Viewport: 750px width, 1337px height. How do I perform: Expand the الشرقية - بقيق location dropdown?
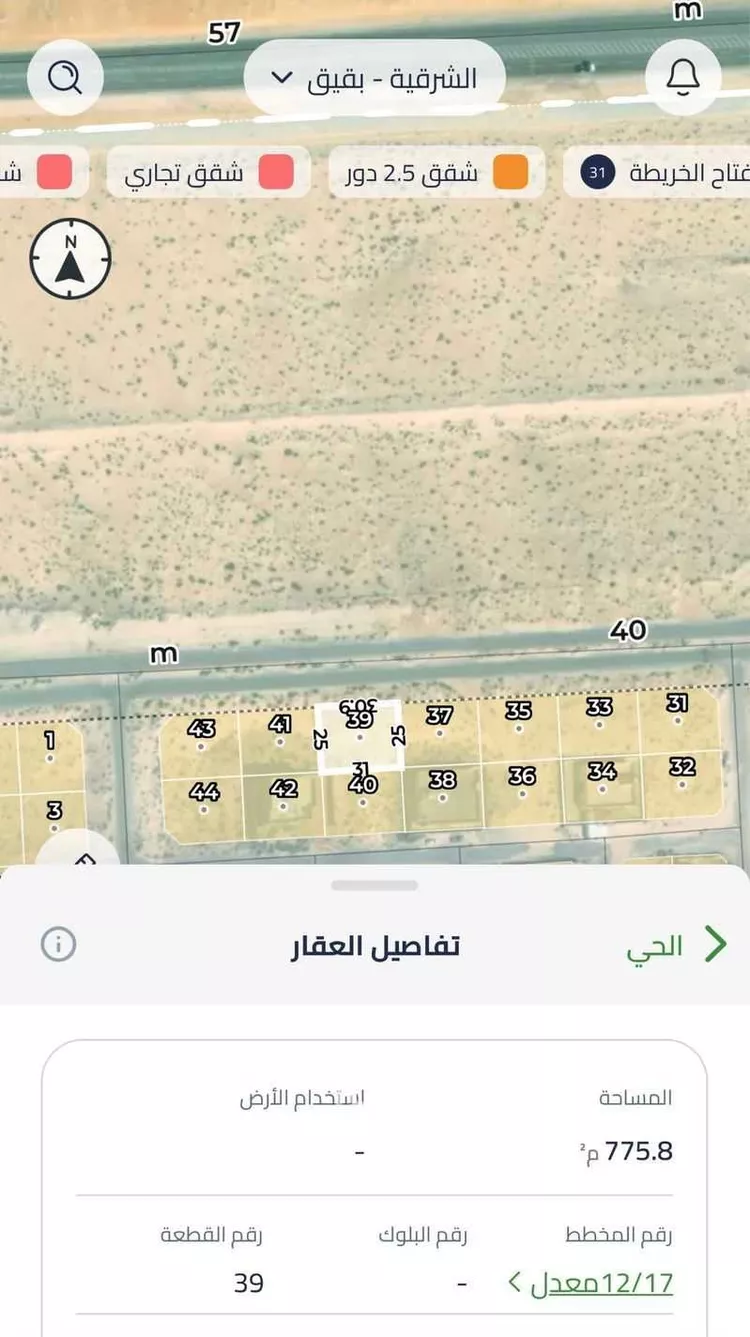(377, 75)
